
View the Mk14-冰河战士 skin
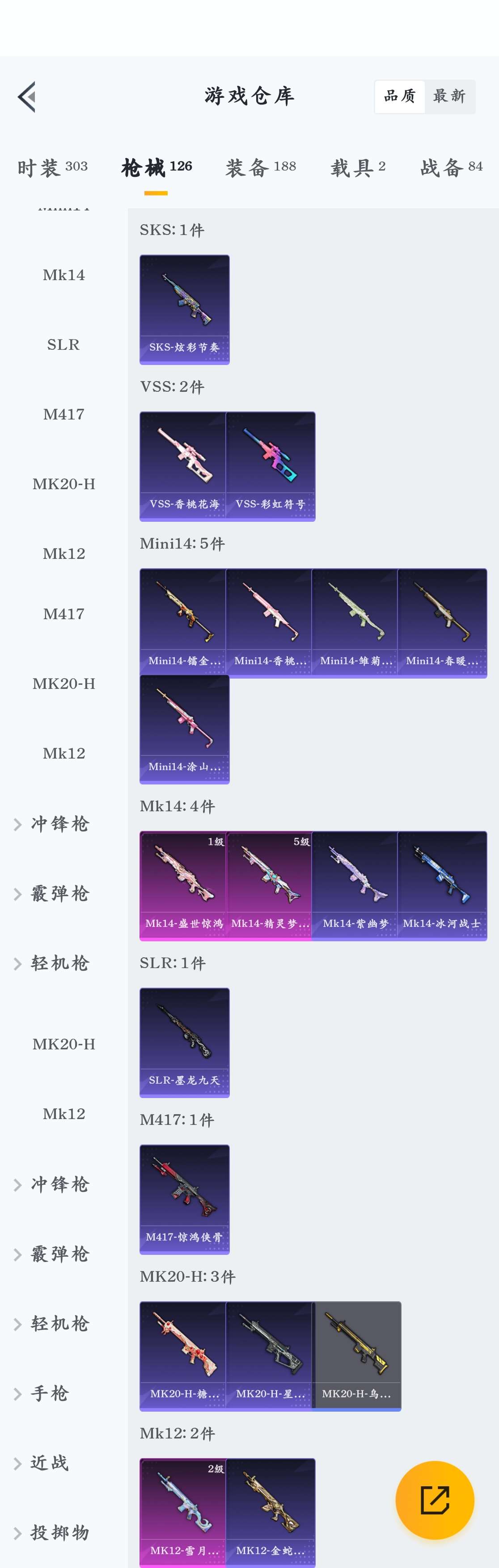click(442, 886)
